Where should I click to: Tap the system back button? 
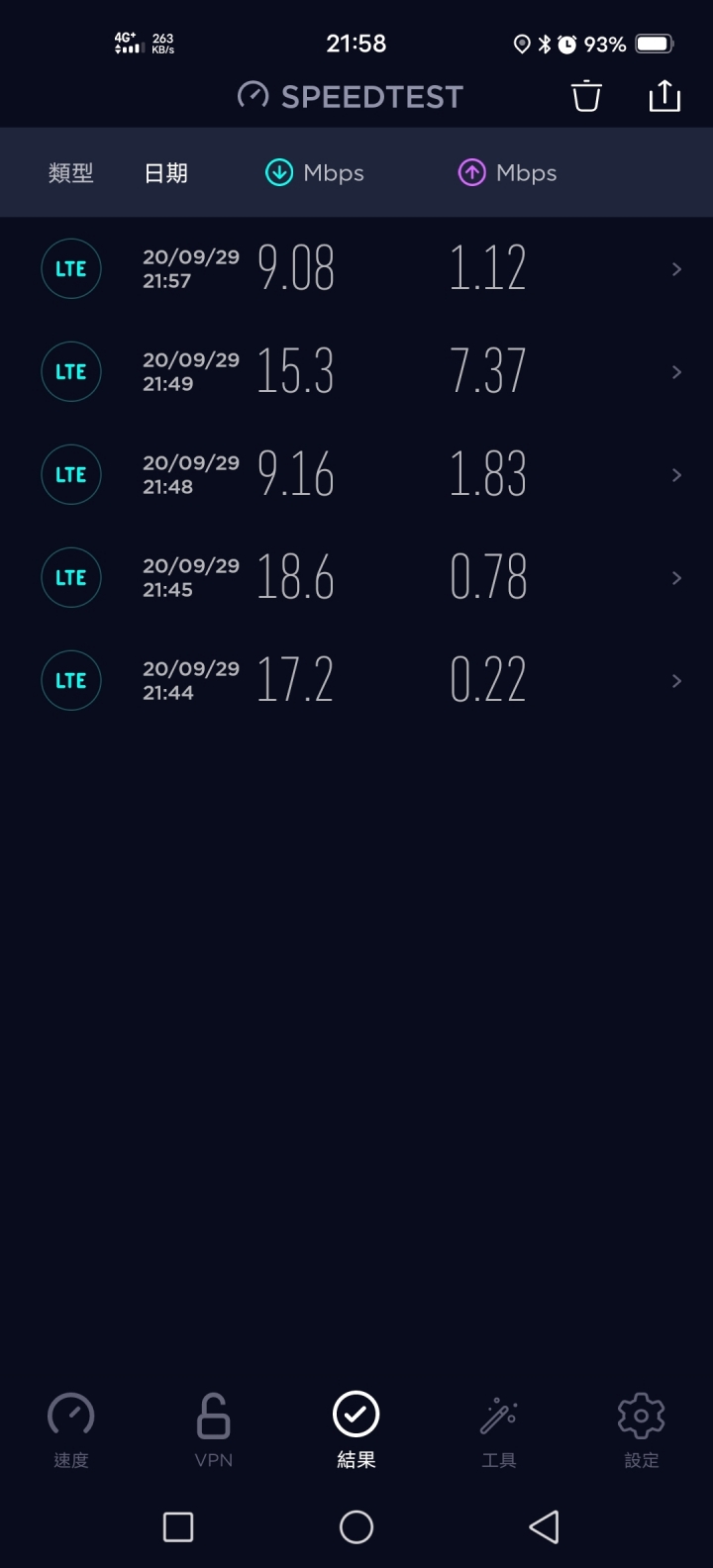(x=544, y=1526)
